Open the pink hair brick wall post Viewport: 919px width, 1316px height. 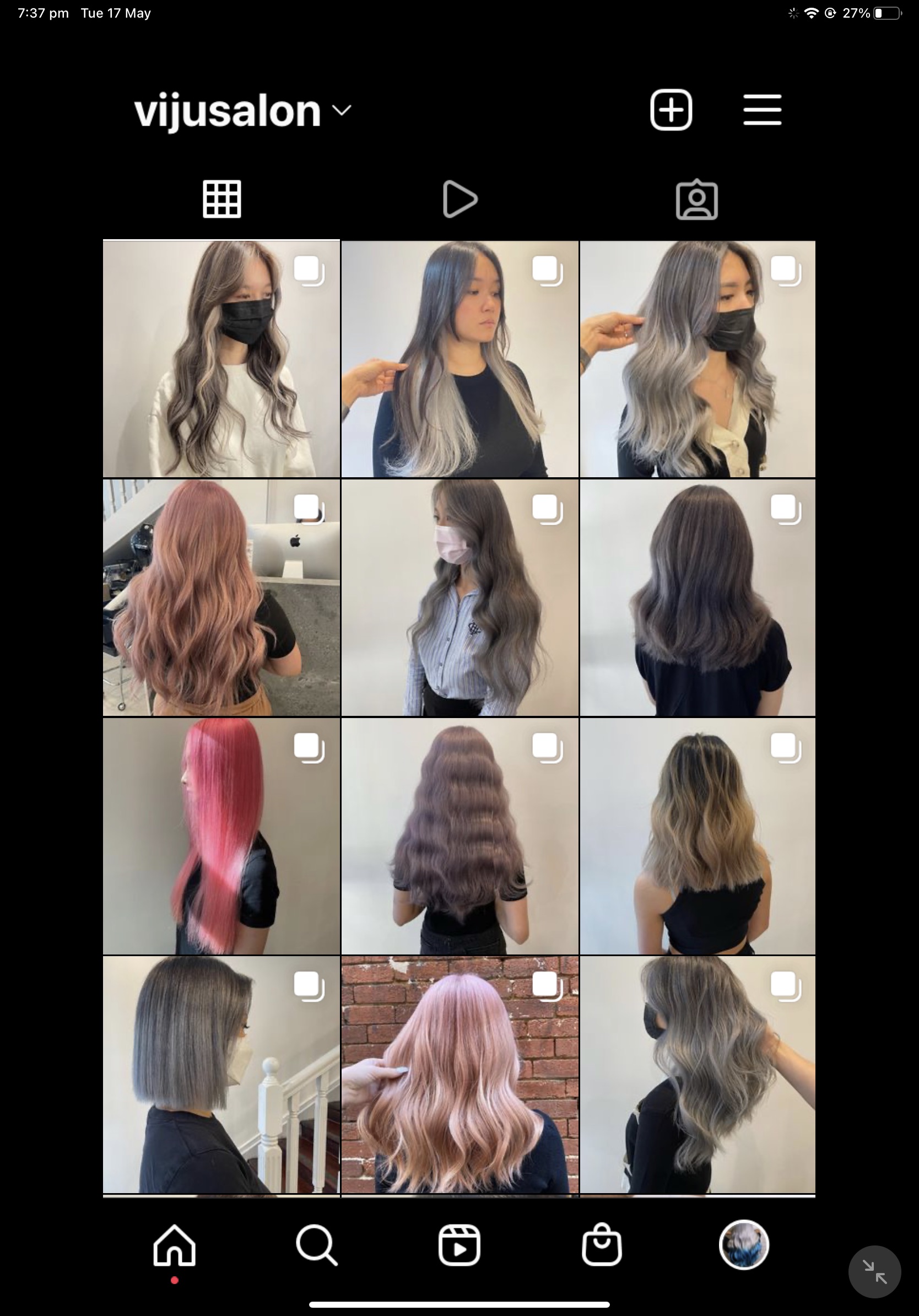pyautogui.click(x=459, y=1075)
